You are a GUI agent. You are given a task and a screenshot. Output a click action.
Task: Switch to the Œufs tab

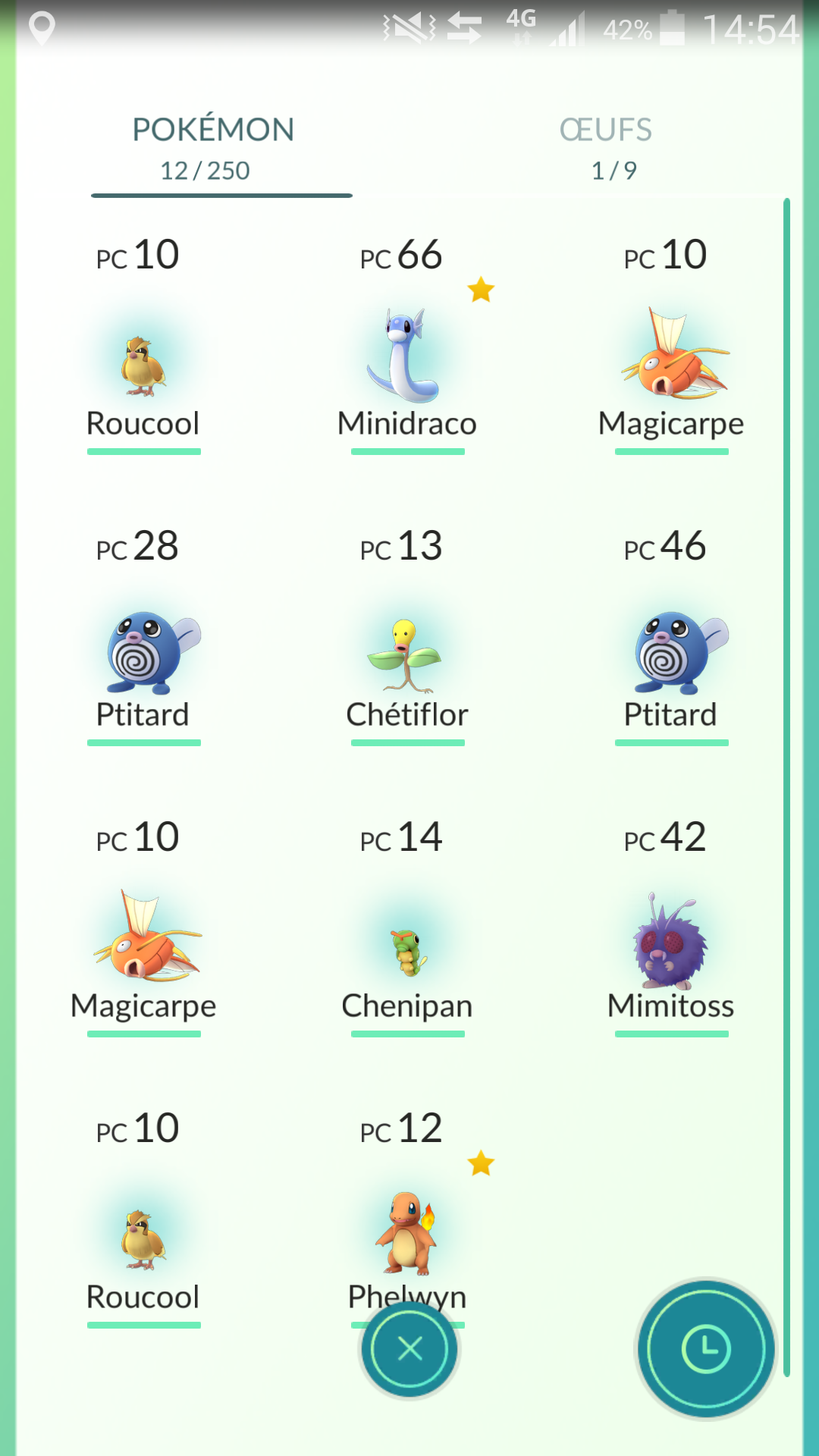[x=606, y=148]
